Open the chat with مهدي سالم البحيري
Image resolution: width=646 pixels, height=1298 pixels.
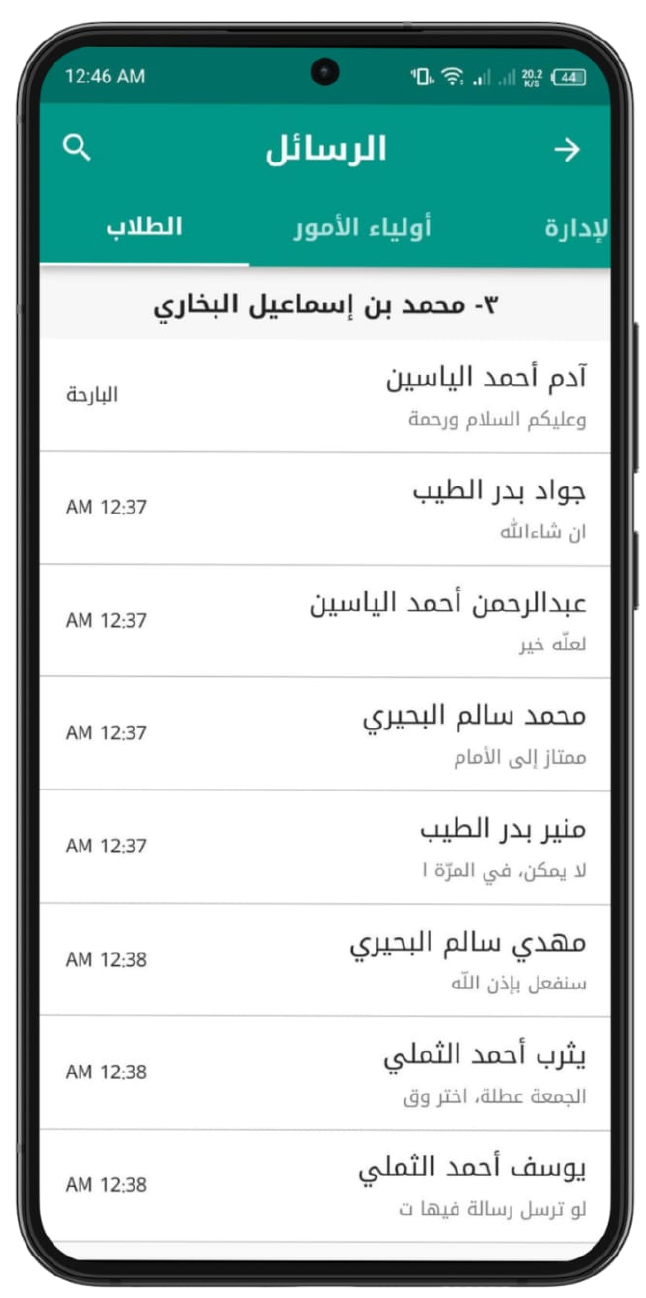[325, 960]
